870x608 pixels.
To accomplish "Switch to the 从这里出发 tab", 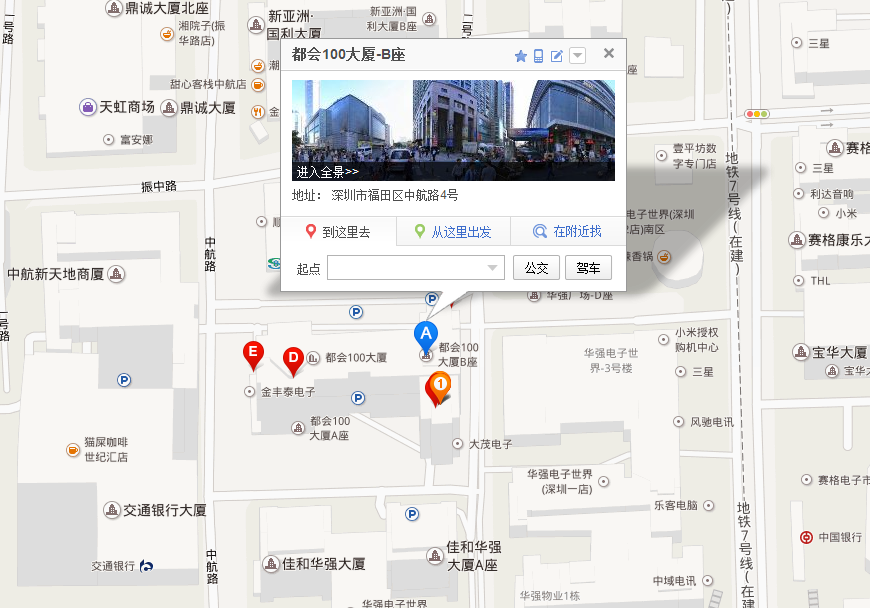I will pyautogui.click(x=453, y=232).
